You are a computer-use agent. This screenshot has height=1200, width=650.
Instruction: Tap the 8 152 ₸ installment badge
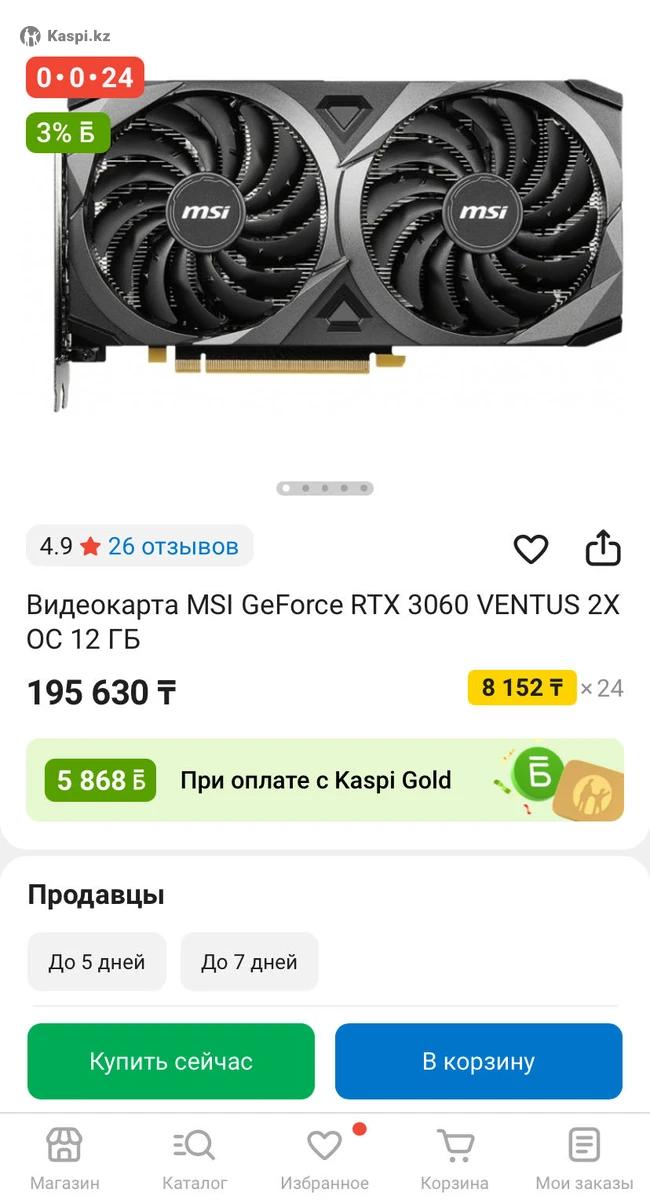point(521,688)
